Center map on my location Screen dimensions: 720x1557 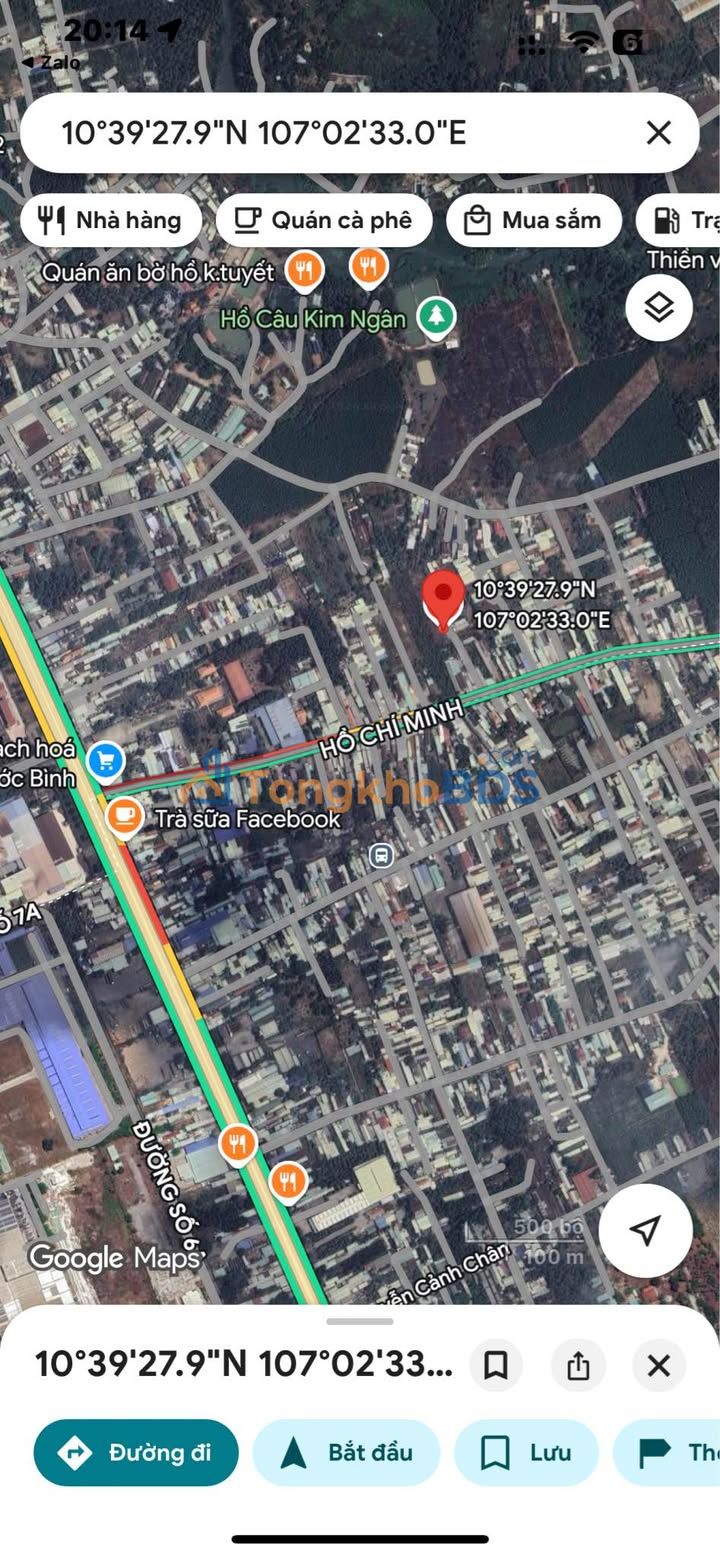coord(646,1230)
